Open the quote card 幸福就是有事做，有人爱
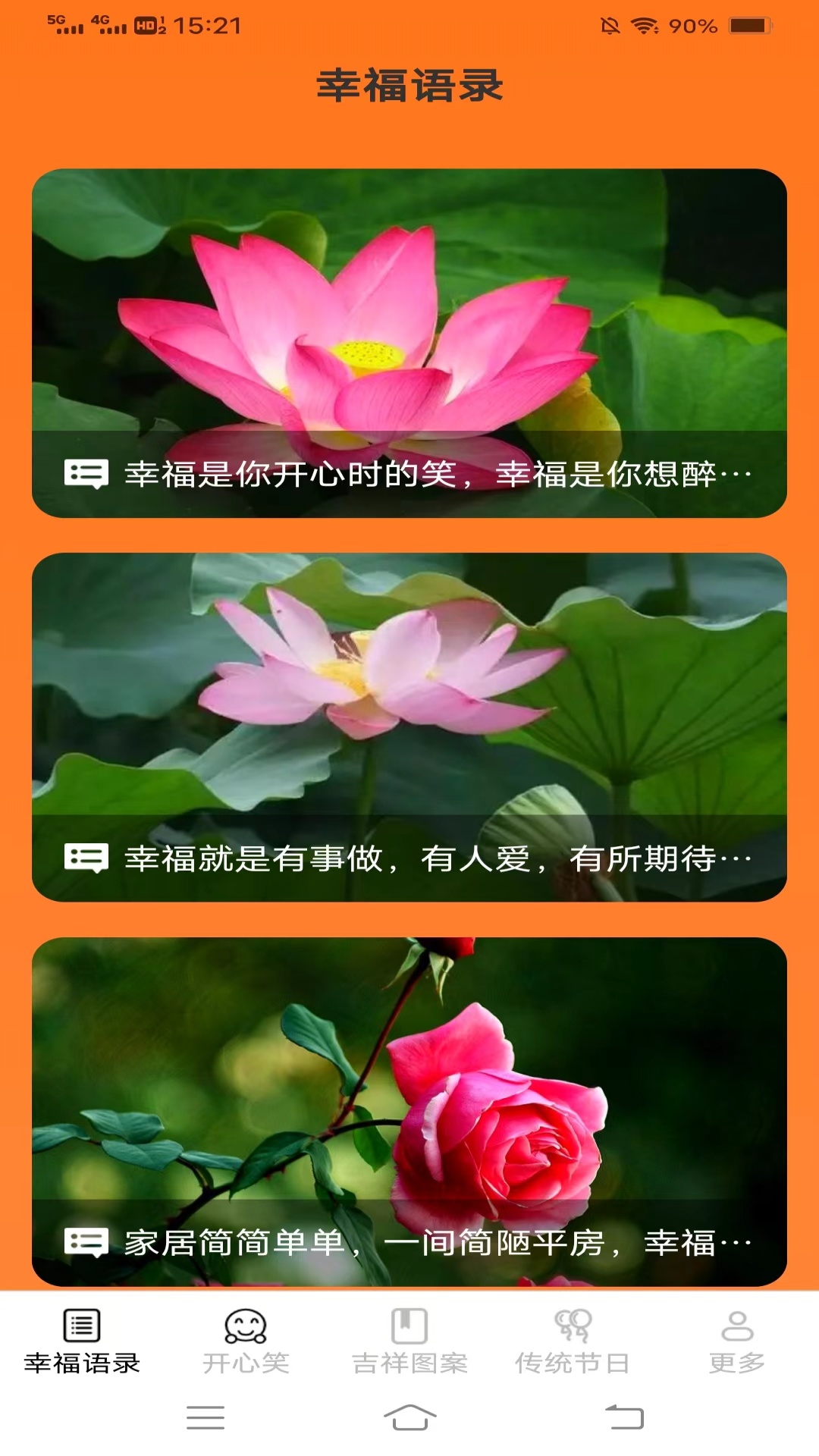This screenshot has height=1456, width=819. (409, 726)
